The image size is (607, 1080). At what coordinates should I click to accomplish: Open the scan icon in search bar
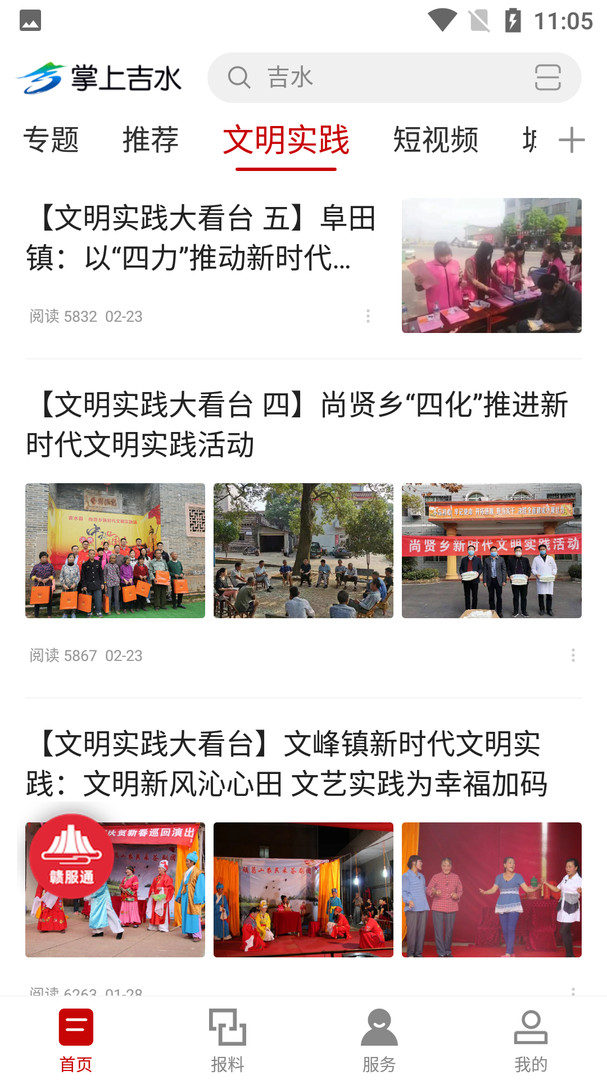(547, 77)
